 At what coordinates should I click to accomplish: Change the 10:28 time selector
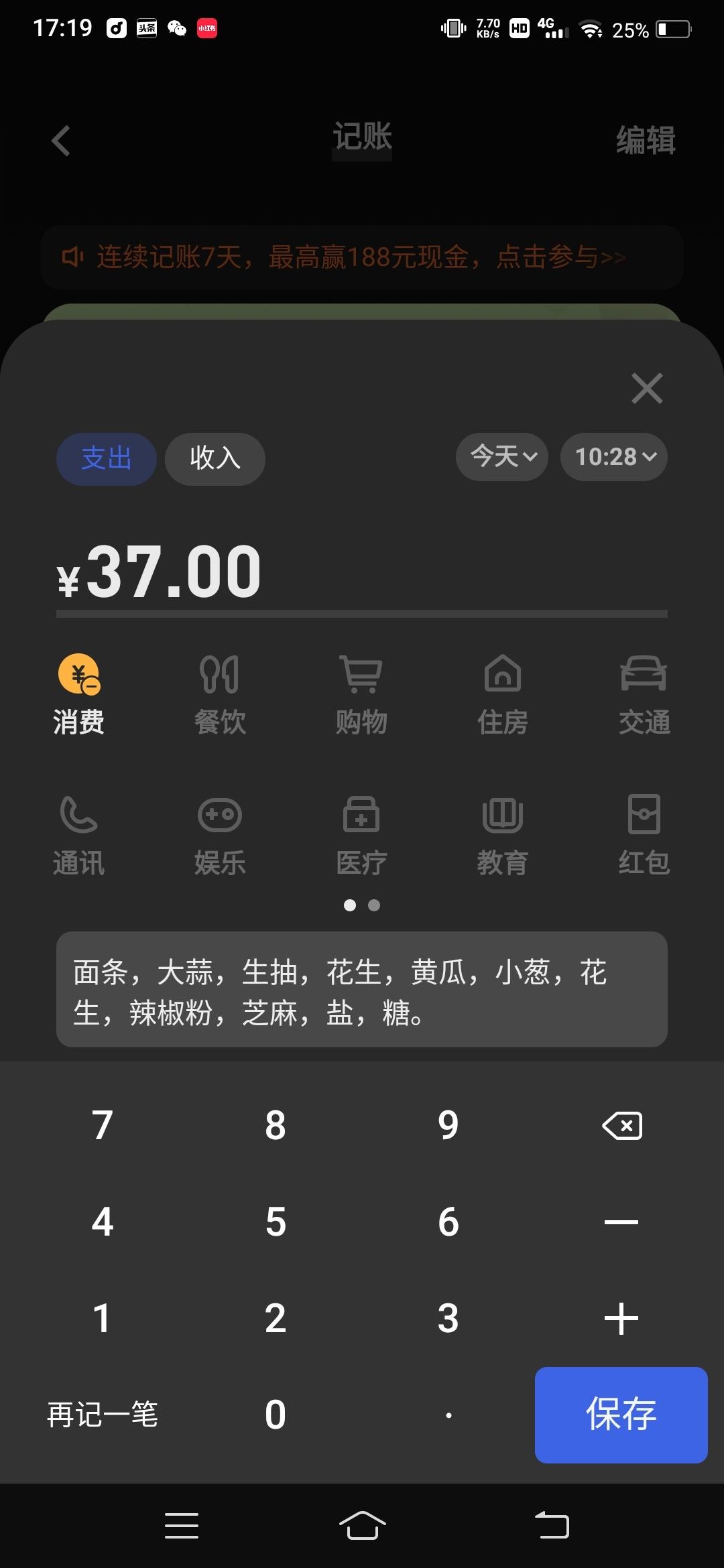click(614, 457)
